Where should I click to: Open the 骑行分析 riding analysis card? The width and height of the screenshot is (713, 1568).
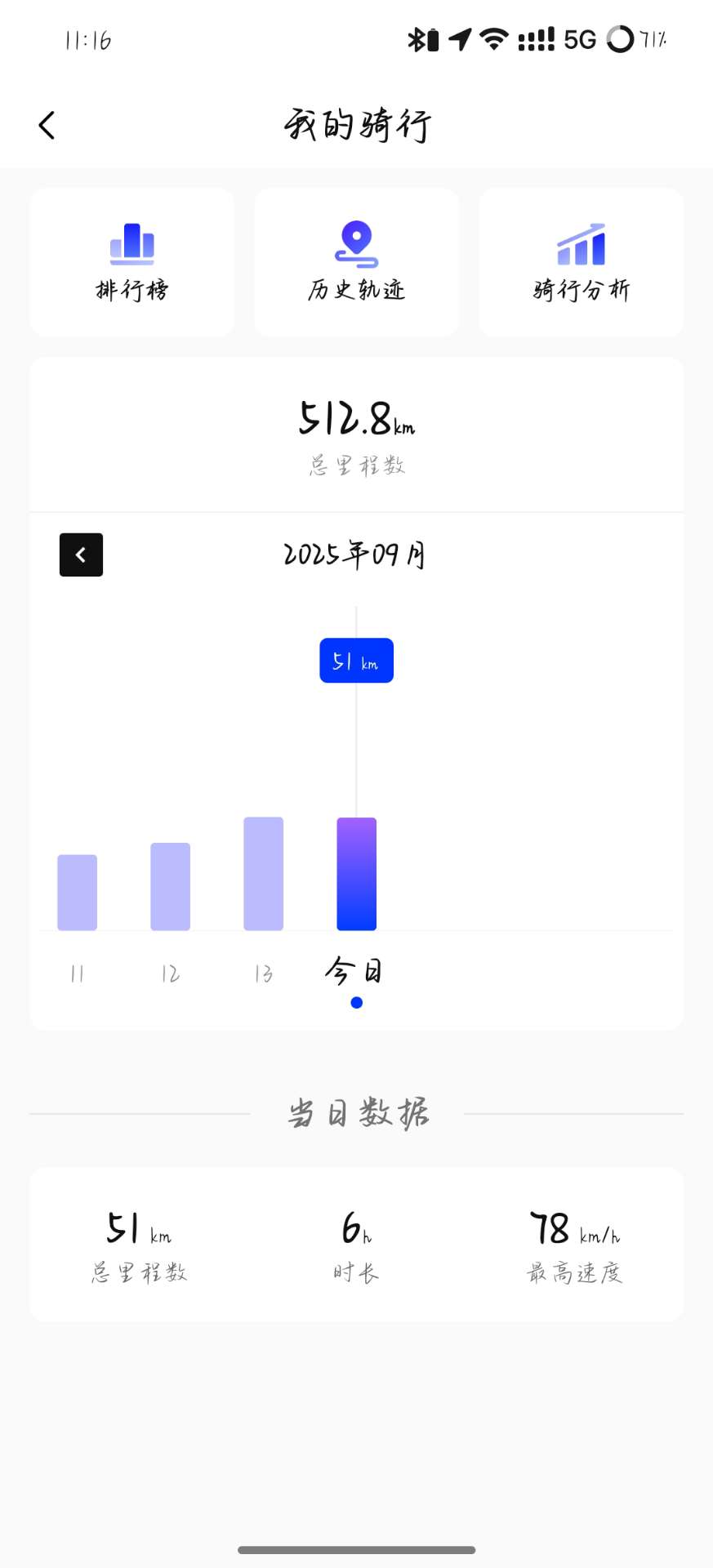tap(582, 262)
